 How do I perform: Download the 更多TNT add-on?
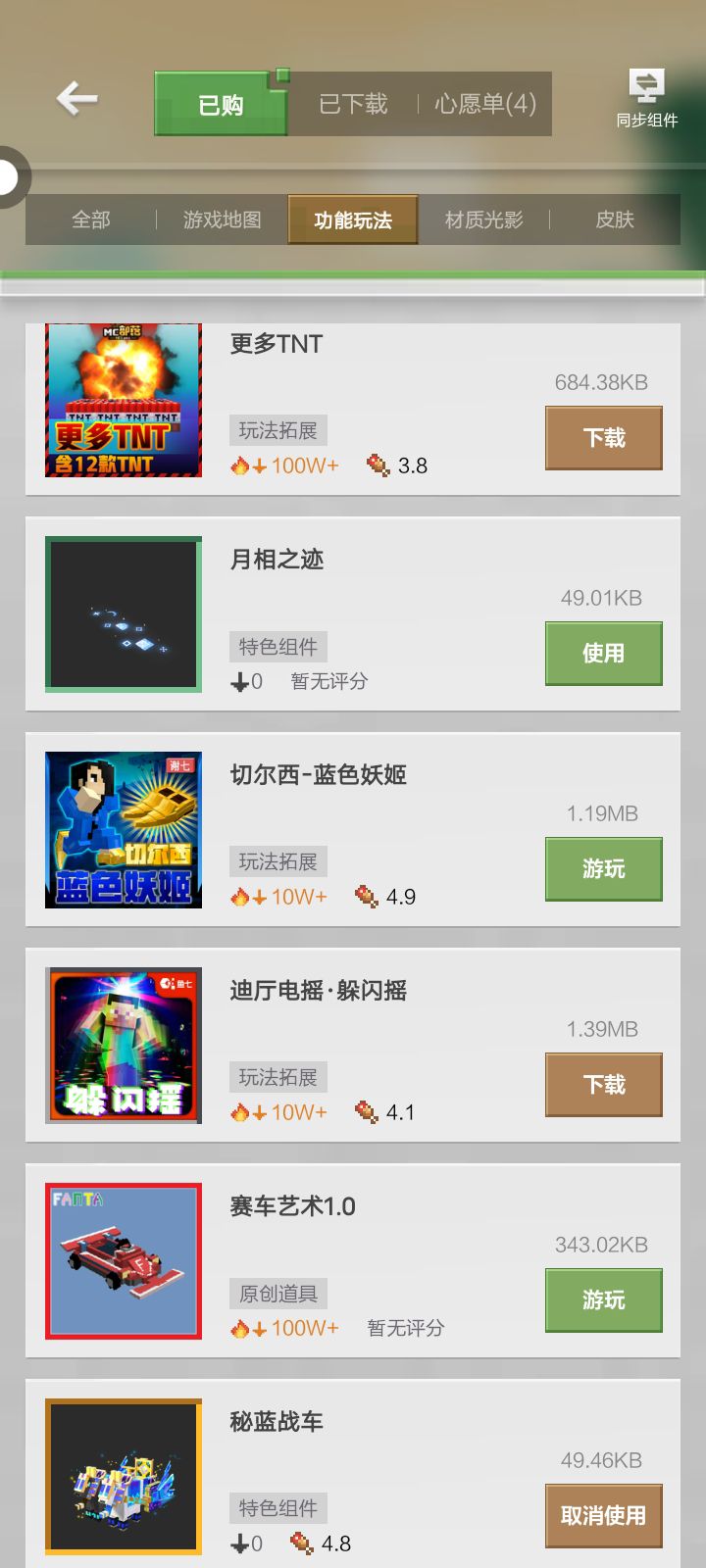click(x=603, y=438)
